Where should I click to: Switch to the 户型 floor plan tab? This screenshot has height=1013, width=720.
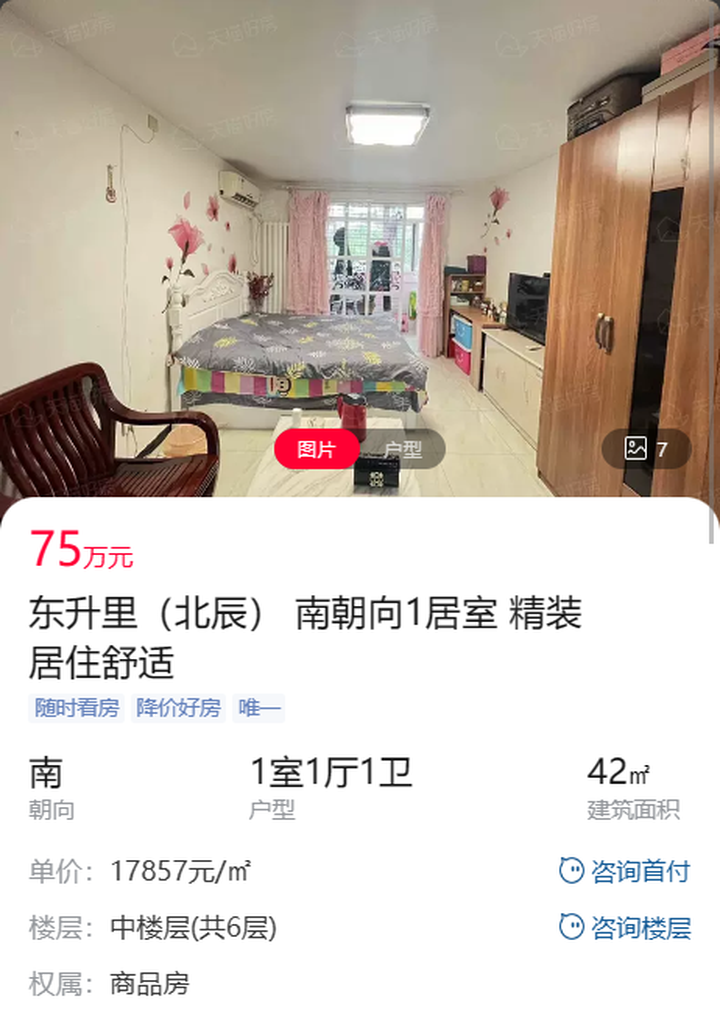pos(402,449)
